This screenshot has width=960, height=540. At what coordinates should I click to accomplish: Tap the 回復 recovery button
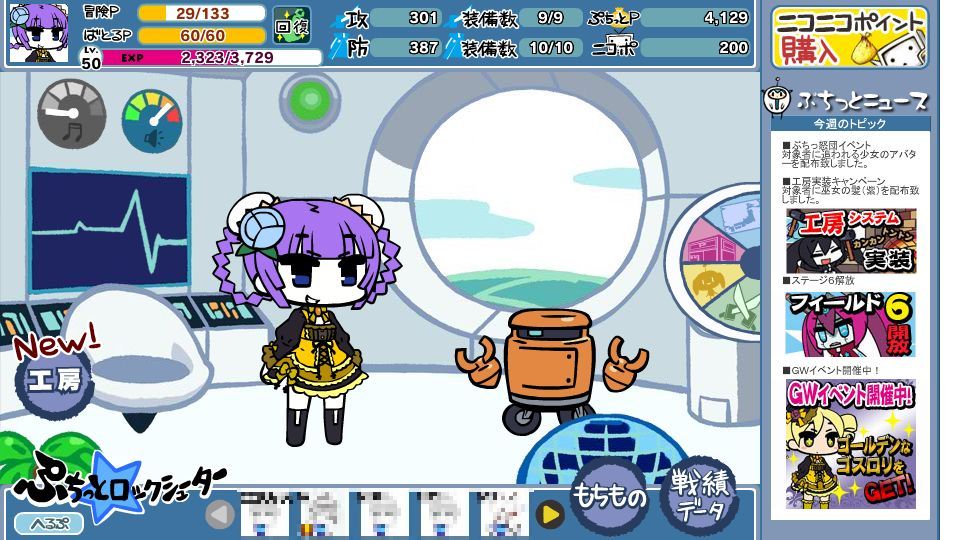[x=292, y=24]
